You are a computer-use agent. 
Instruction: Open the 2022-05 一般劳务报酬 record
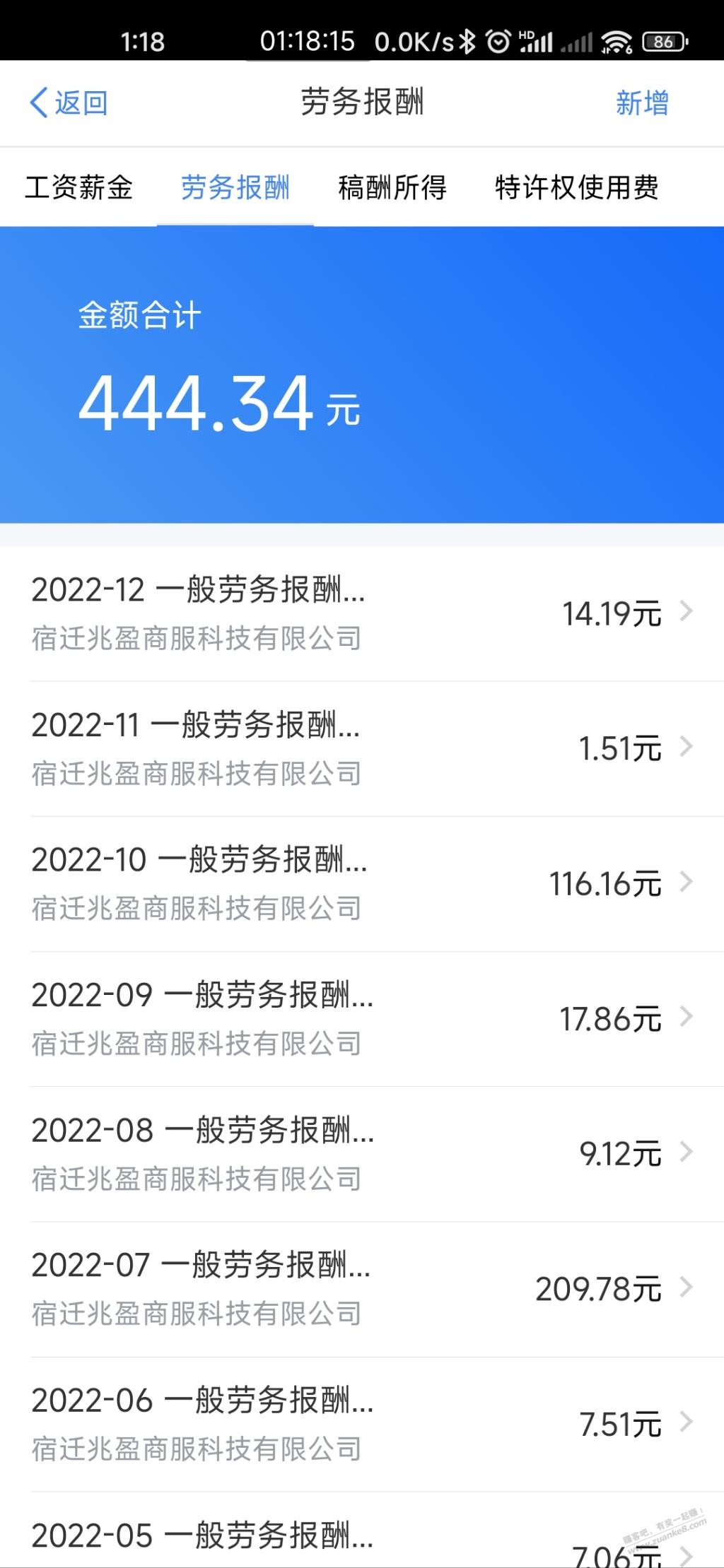[x=362, y=1531]
